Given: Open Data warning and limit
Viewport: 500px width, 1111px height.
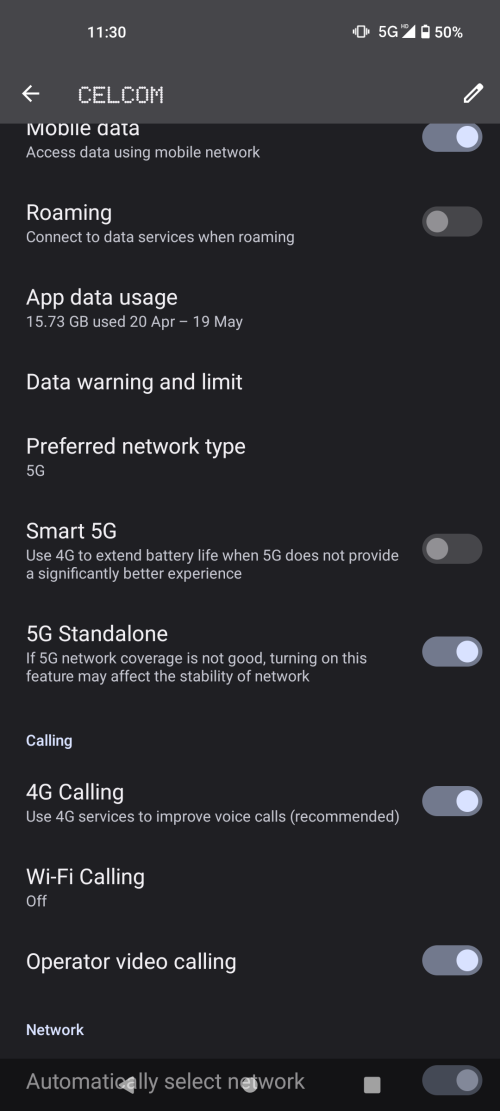Looking at the screenshot, I should [250, 382].
